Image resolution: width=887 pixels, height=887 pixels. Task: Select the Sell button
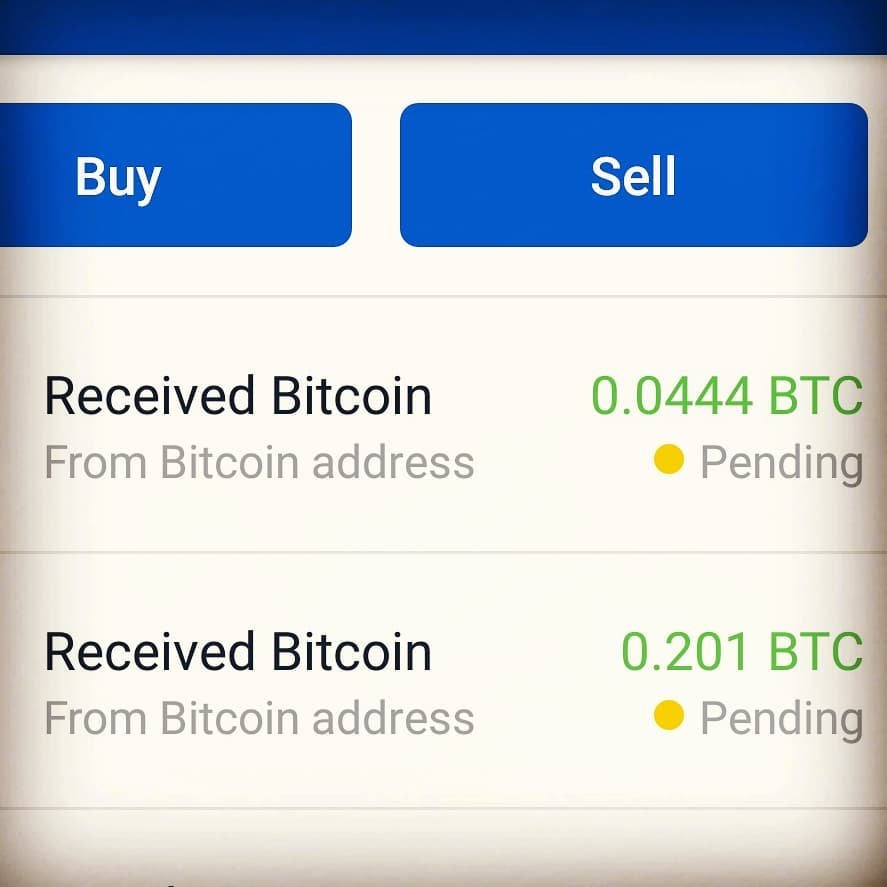[633, 176]
